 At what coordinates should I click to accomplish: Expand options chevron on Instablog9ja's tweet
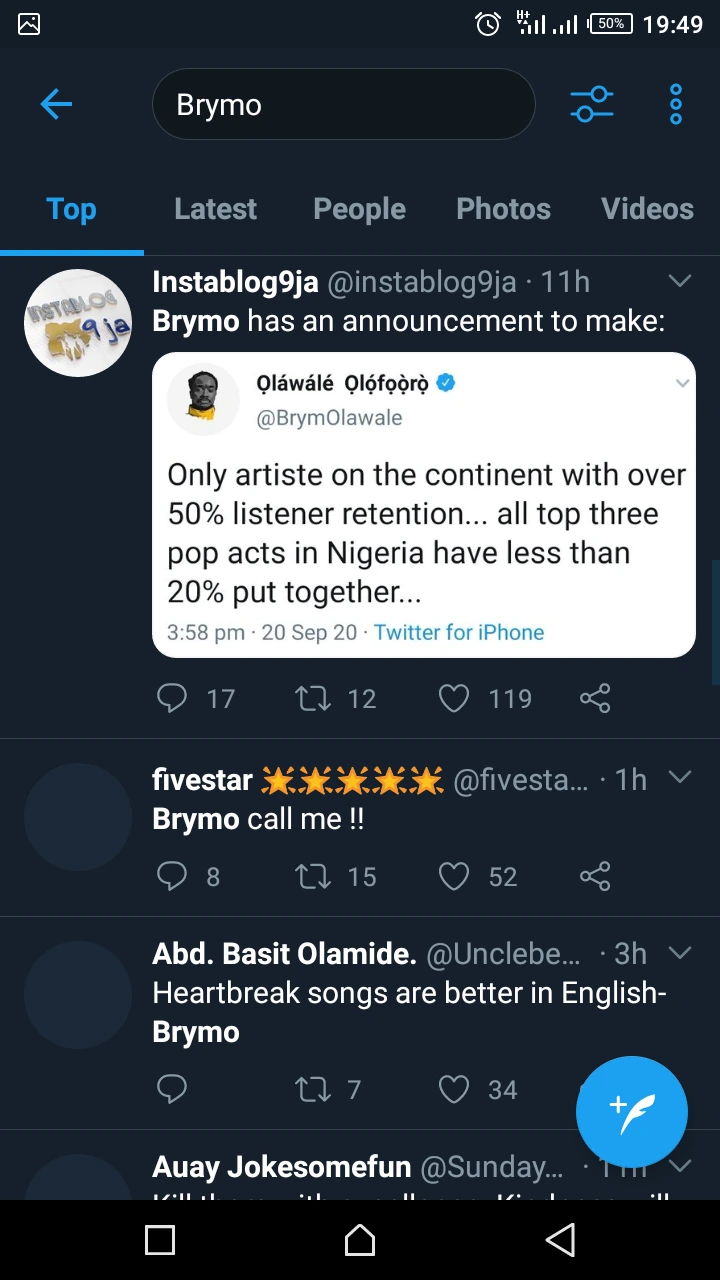coord(680,281)
